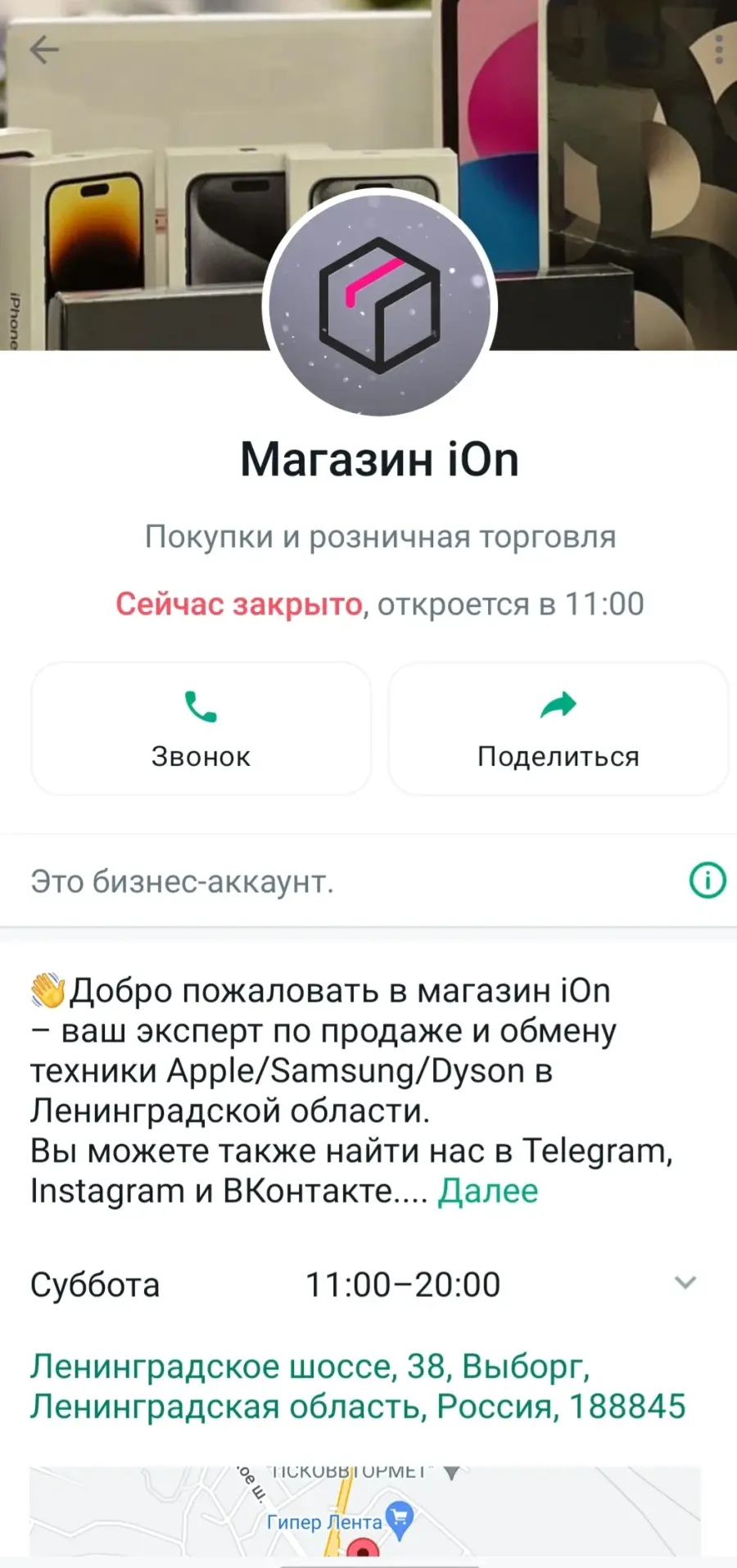
Task: Open the map preview of the store
Action: coord(365,1512)
